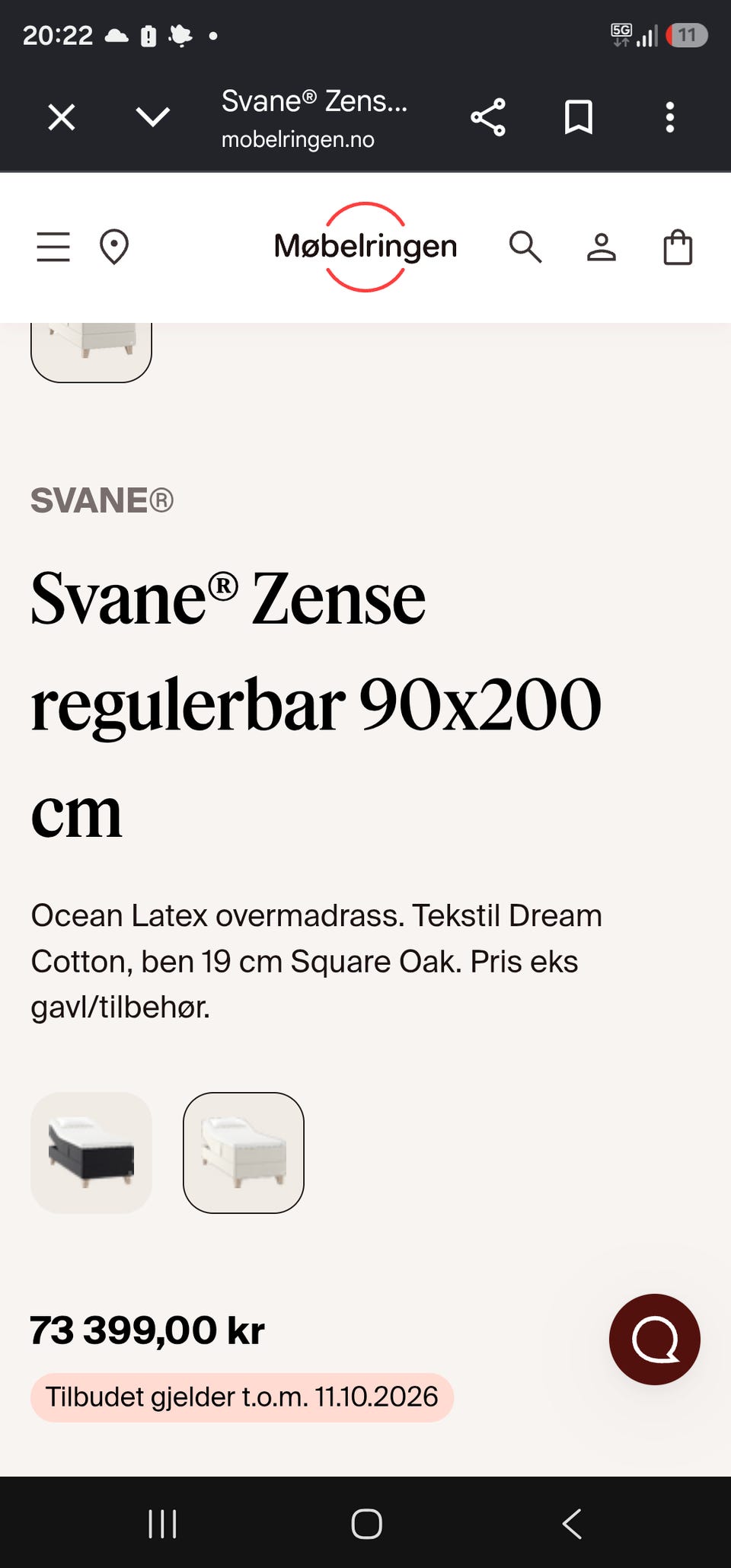Find a store with the location pin
The image size is (731, 1568).
[114, 247]
